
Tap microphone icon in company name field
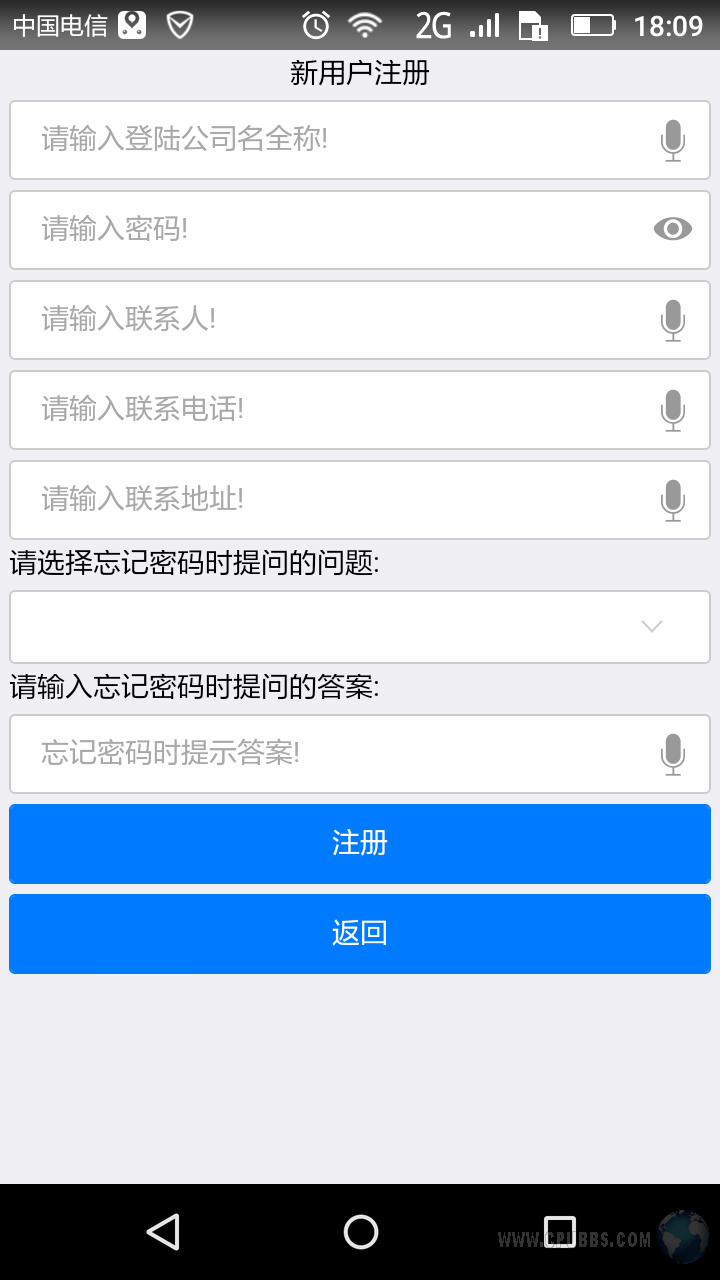pyautogui.click(x=673, y=140)
